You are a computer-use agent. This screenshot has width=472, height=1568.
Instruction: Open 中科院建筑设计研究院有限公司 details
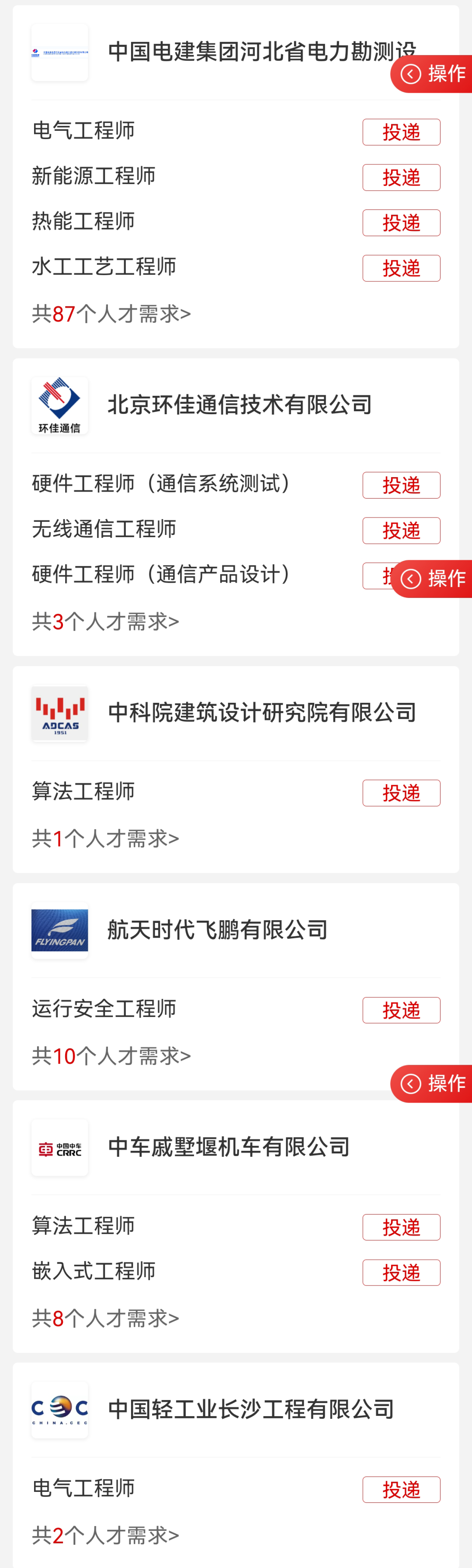(x=261, y=712)
